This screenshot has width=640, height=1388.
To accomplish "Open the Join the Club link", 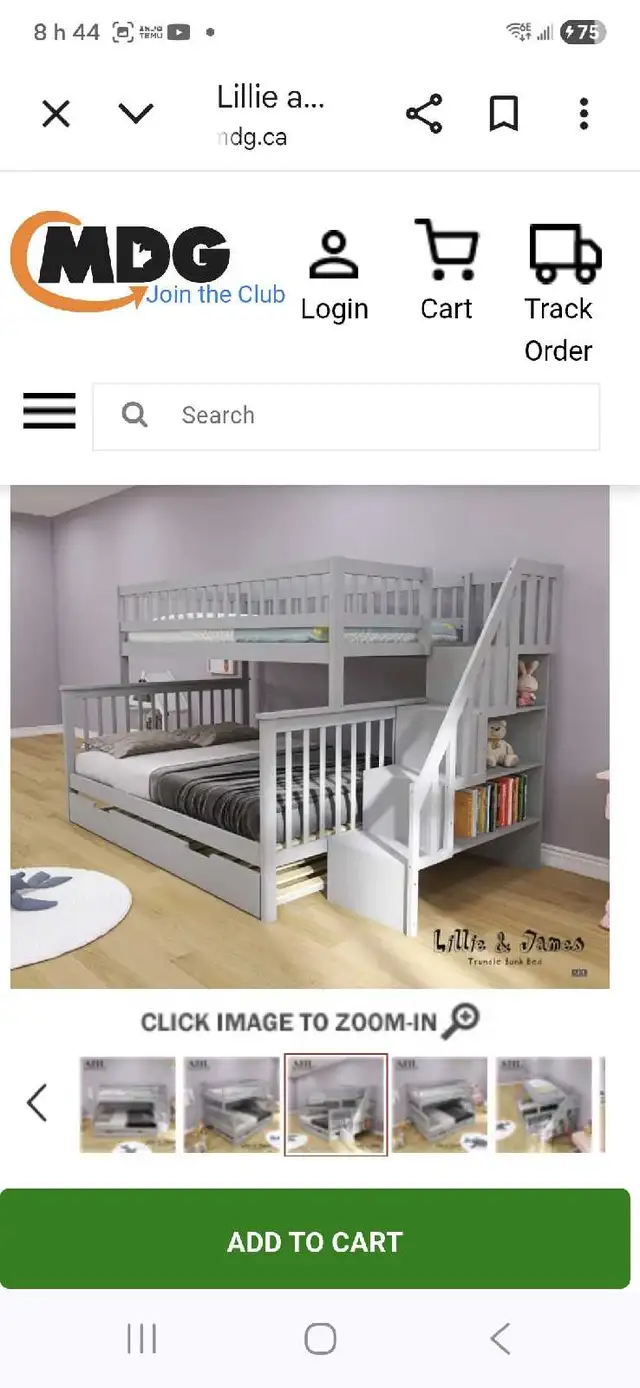I will click(x=216, y=295).
